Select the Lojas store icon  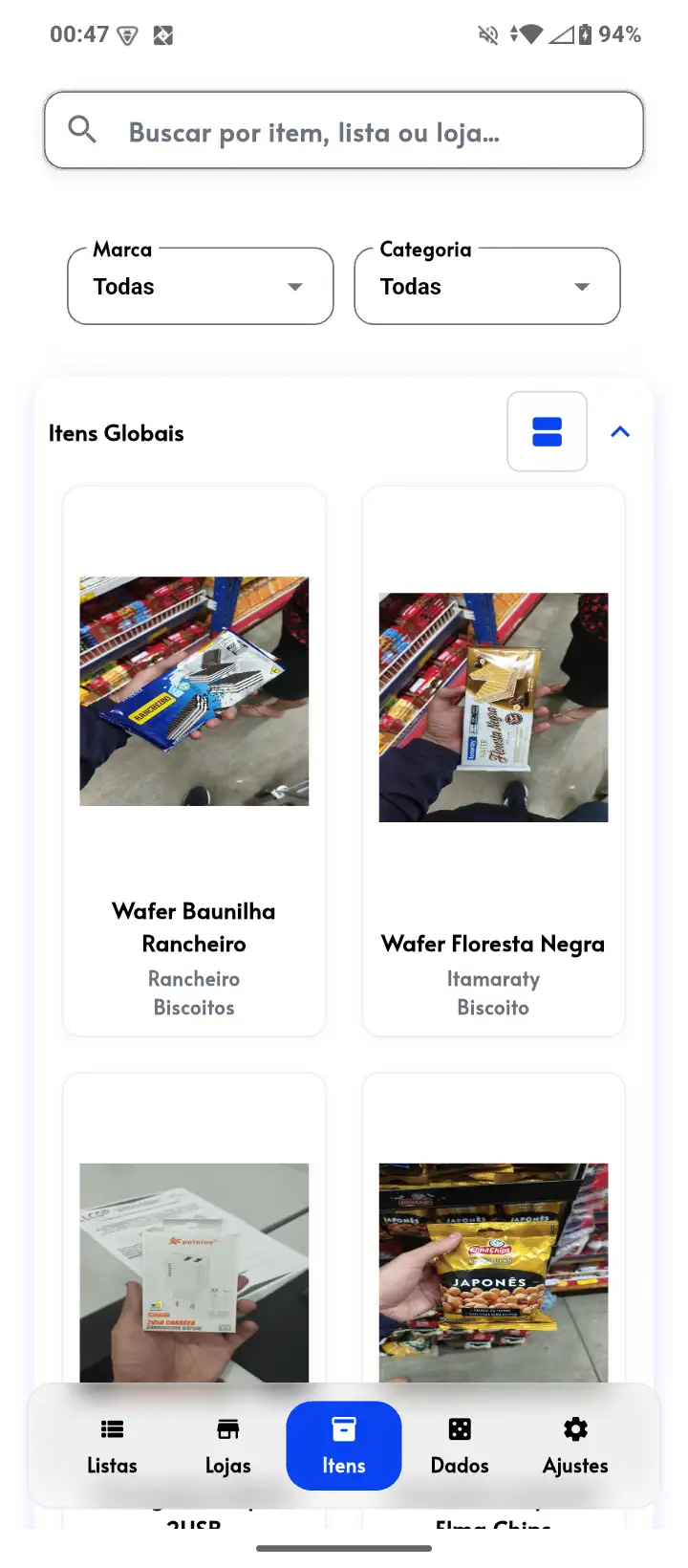[227, 1444]
